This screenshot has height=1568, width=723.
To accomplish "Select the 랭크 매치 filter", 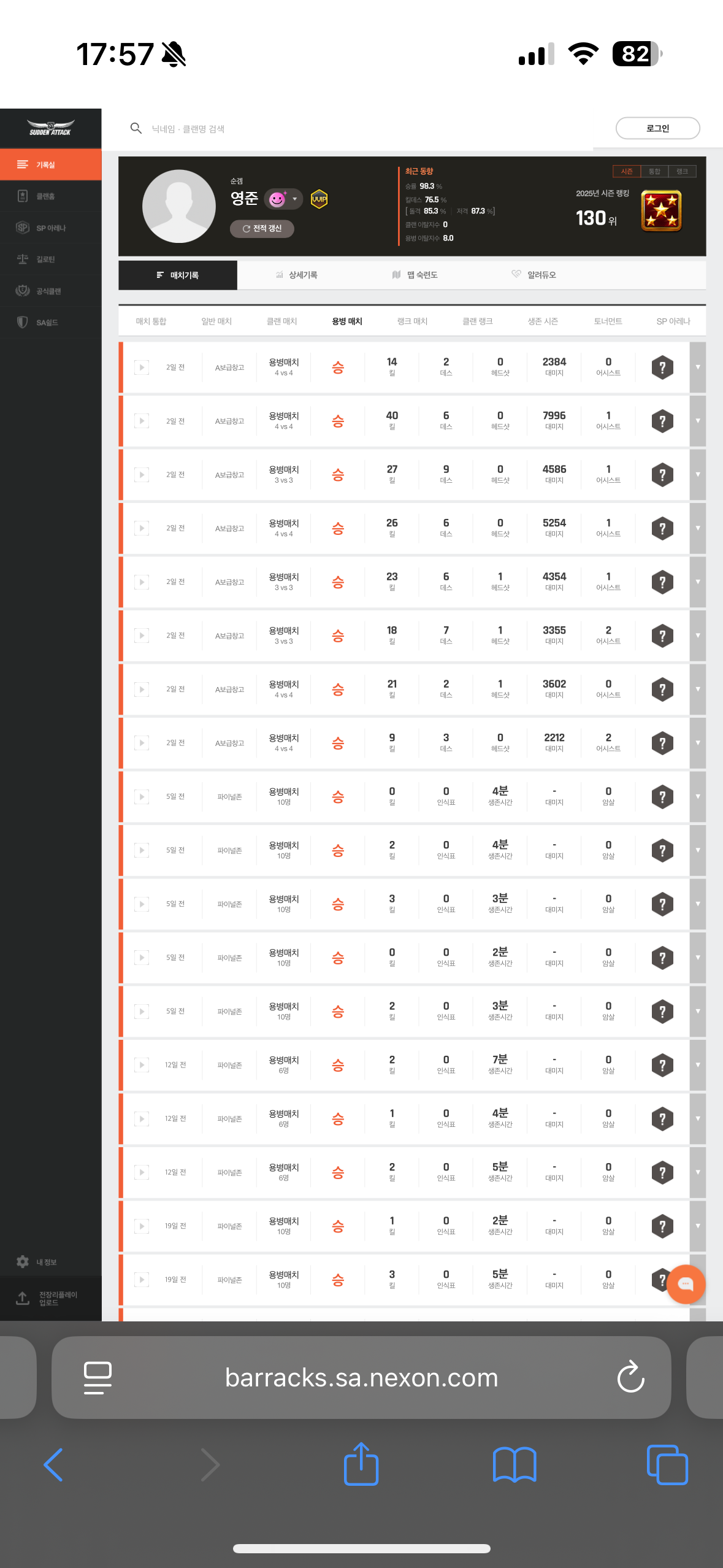I will pos(412,321).
